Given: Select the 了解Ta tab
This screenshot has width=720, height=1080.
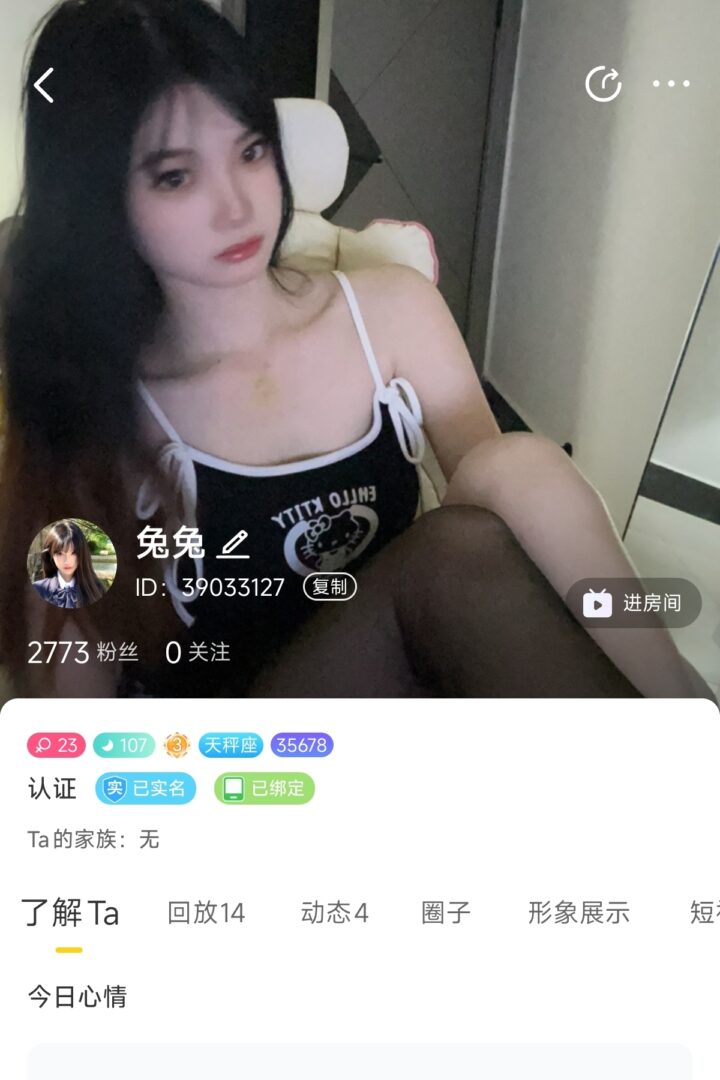Looking at the screenshot, I should (70, 912).
